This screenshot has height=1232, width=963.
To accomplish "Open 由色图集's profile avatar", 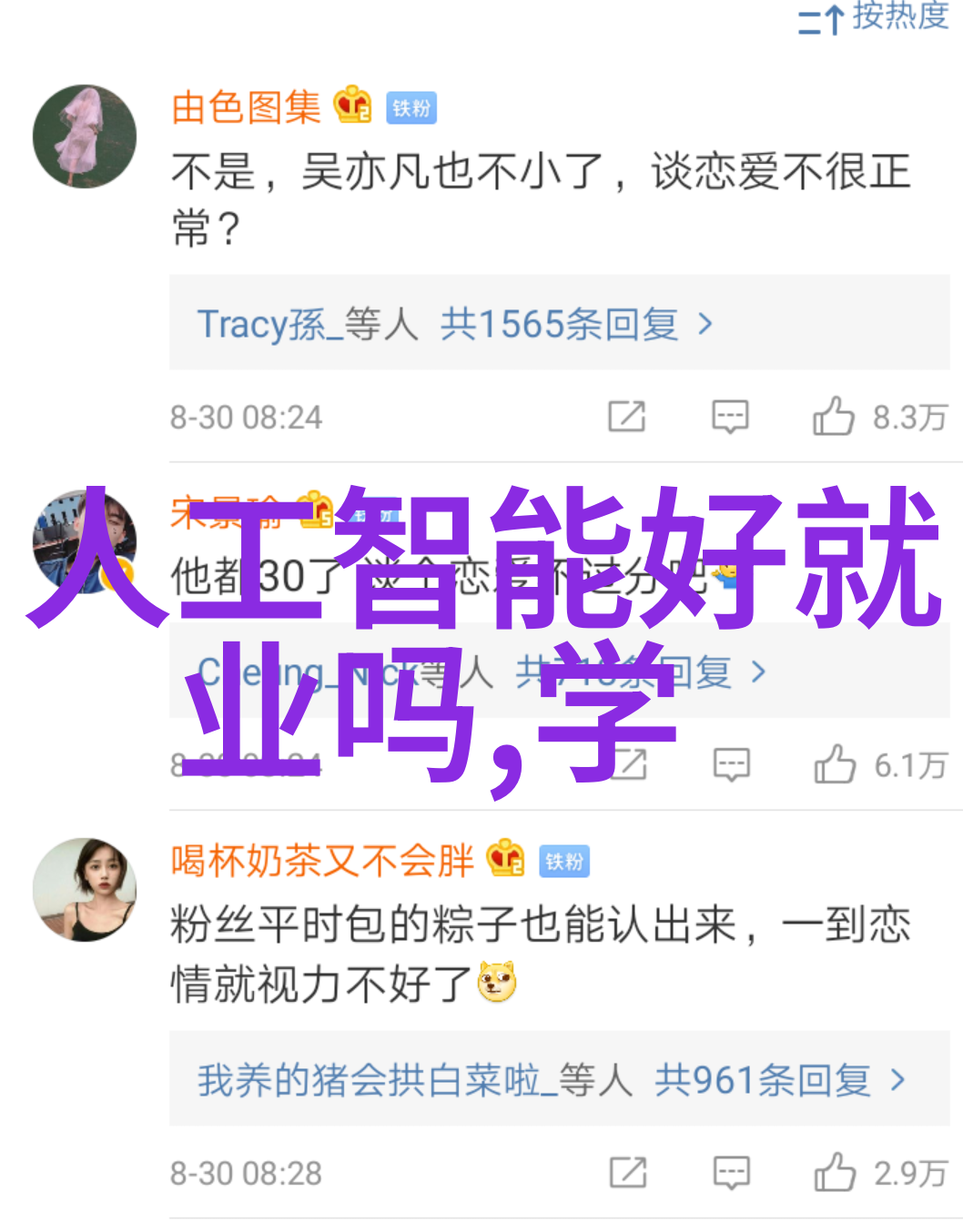I will tap(85, 136).
